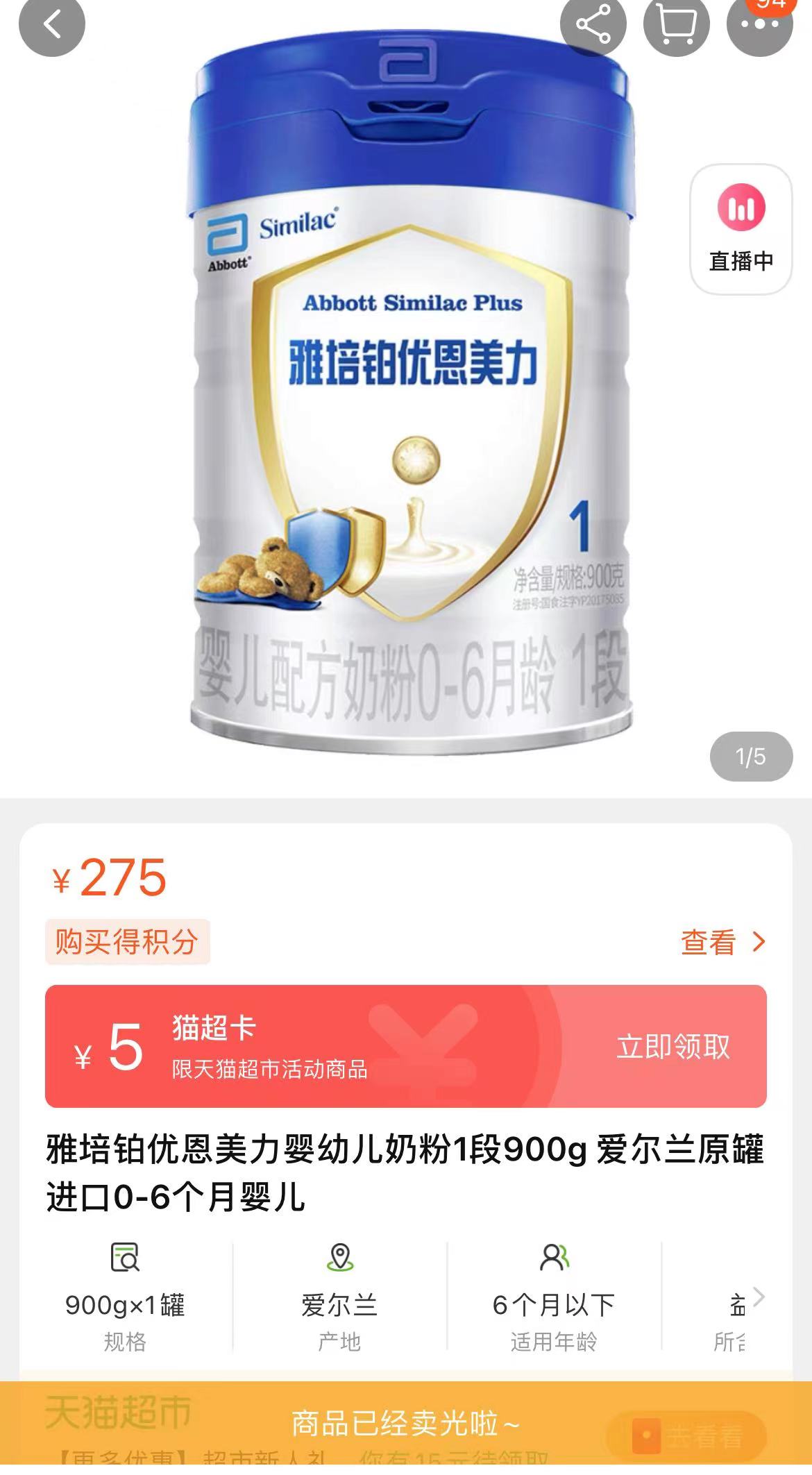
Task: View the milk powder product image
Action: tap(406, 396)
